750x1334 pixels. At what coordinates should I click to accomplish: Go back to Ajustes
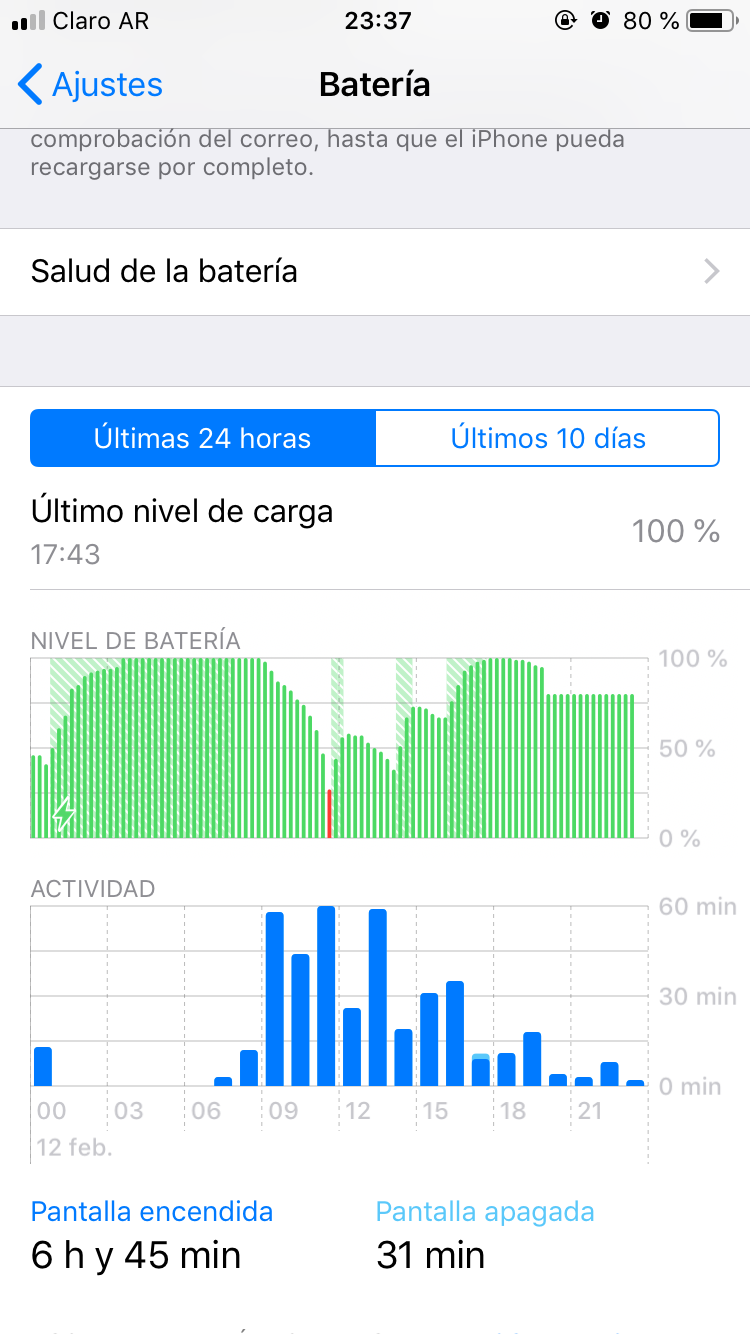(90, 85)
